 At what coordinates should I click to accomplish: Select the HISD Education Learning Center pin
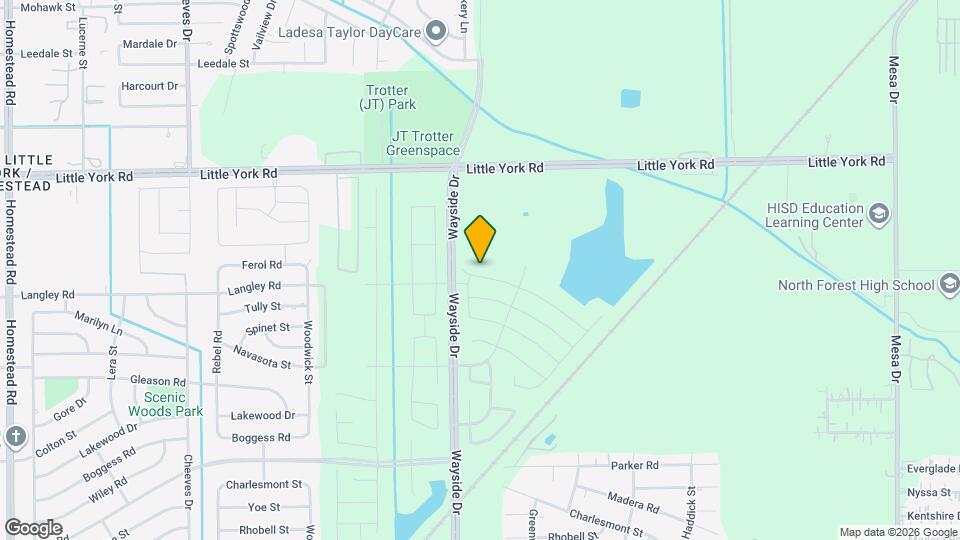click(x=879, y=215)
